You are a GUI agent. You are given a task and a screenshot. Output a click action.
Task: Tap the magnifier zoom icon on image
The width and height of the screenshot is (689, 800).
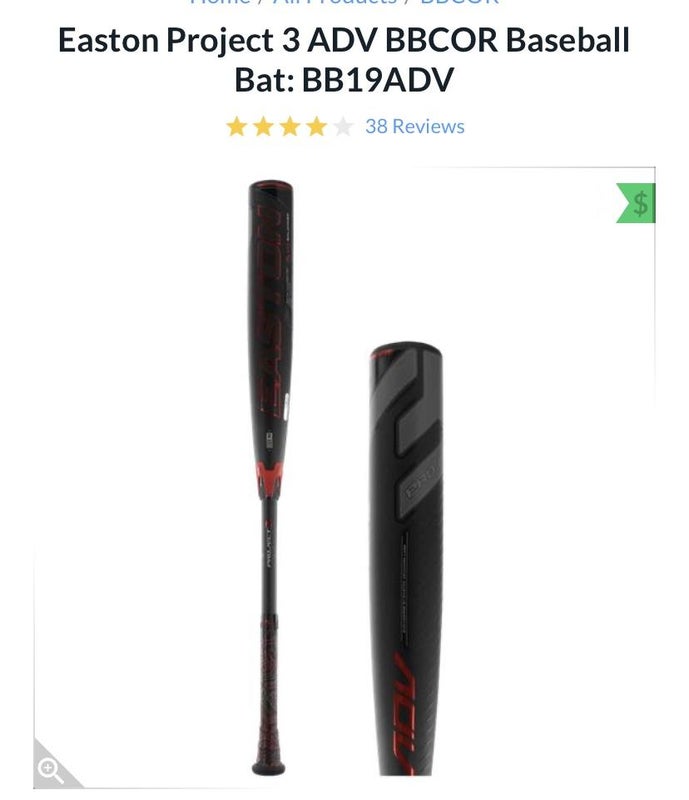click(51, 770)
